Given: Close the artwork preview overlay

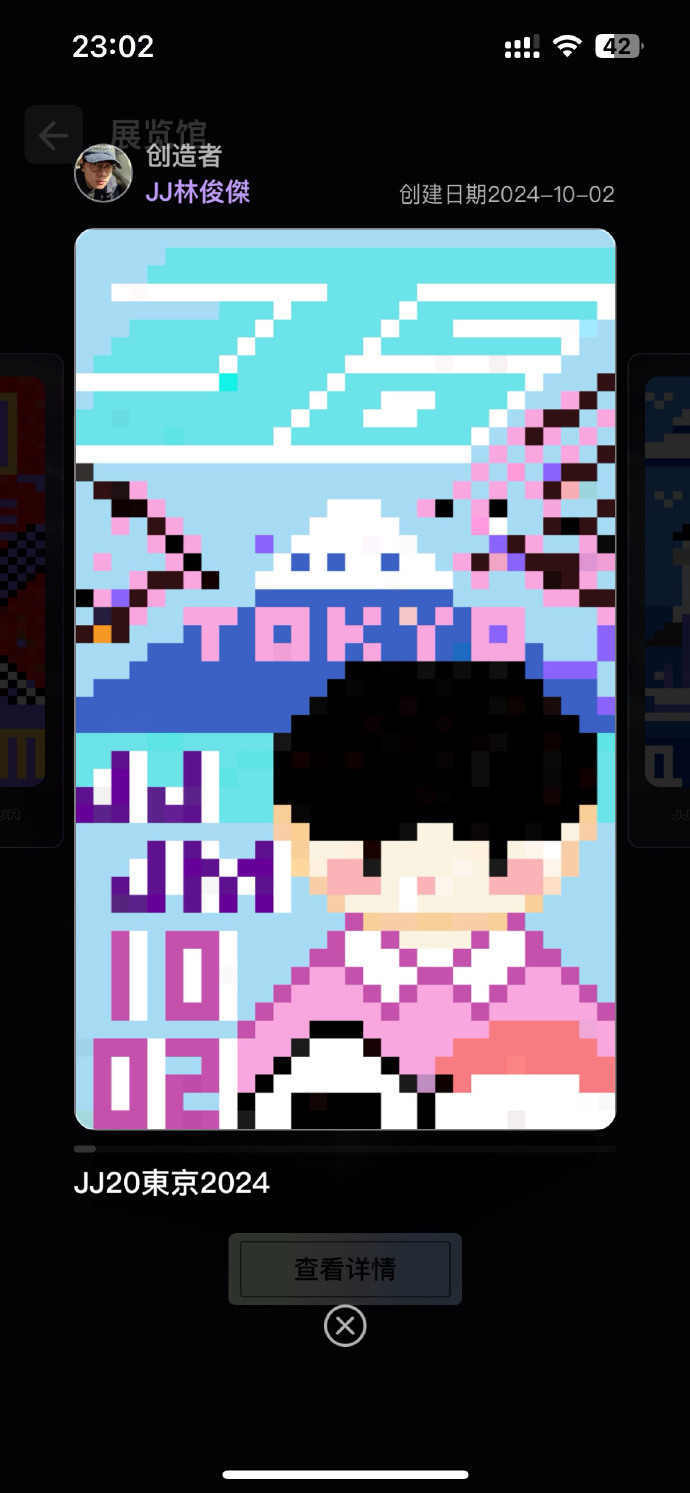Looking at the screenshot, I should pos(345,1326).
